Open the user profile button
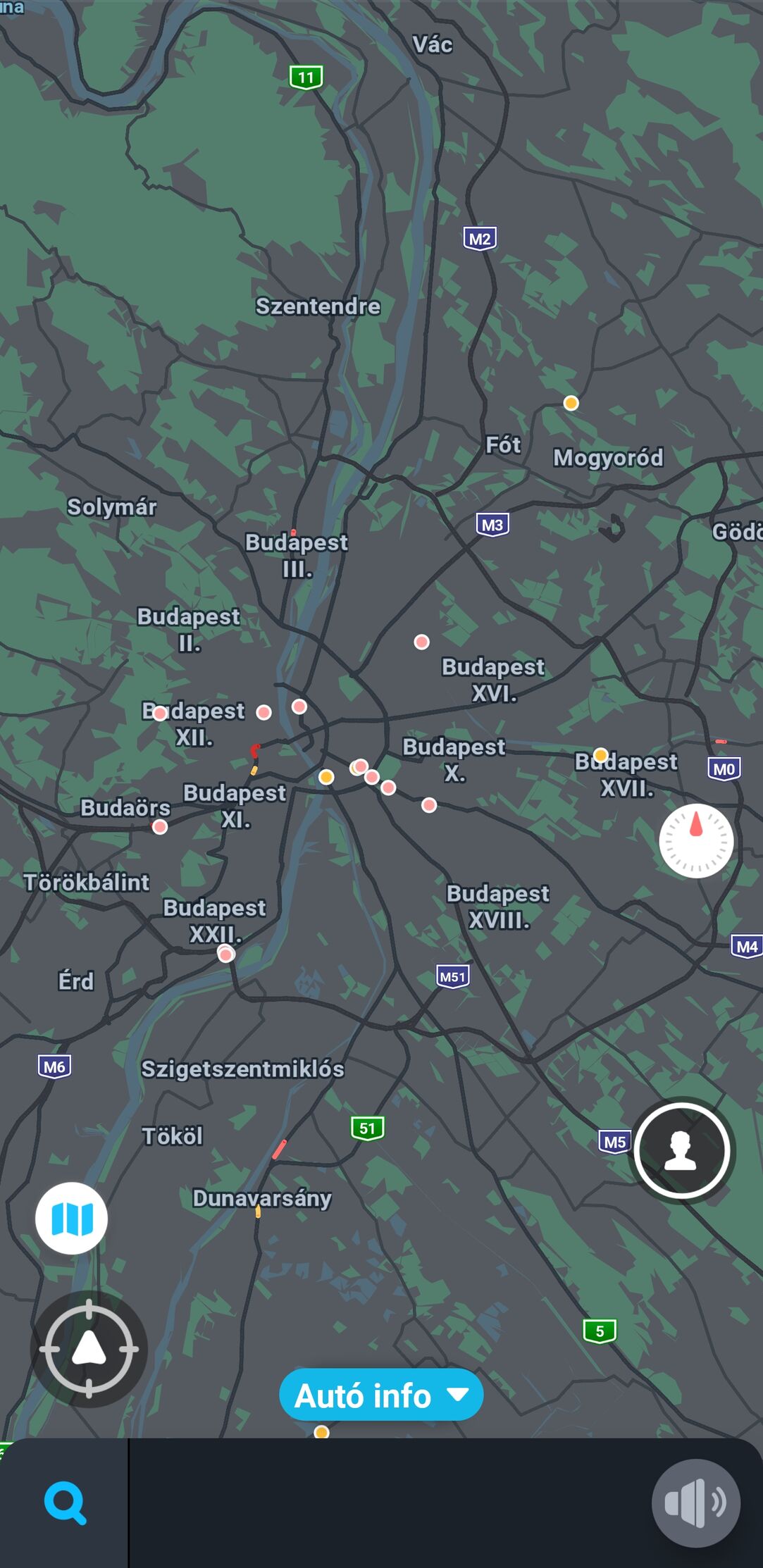 click(x=681, y=1150)
